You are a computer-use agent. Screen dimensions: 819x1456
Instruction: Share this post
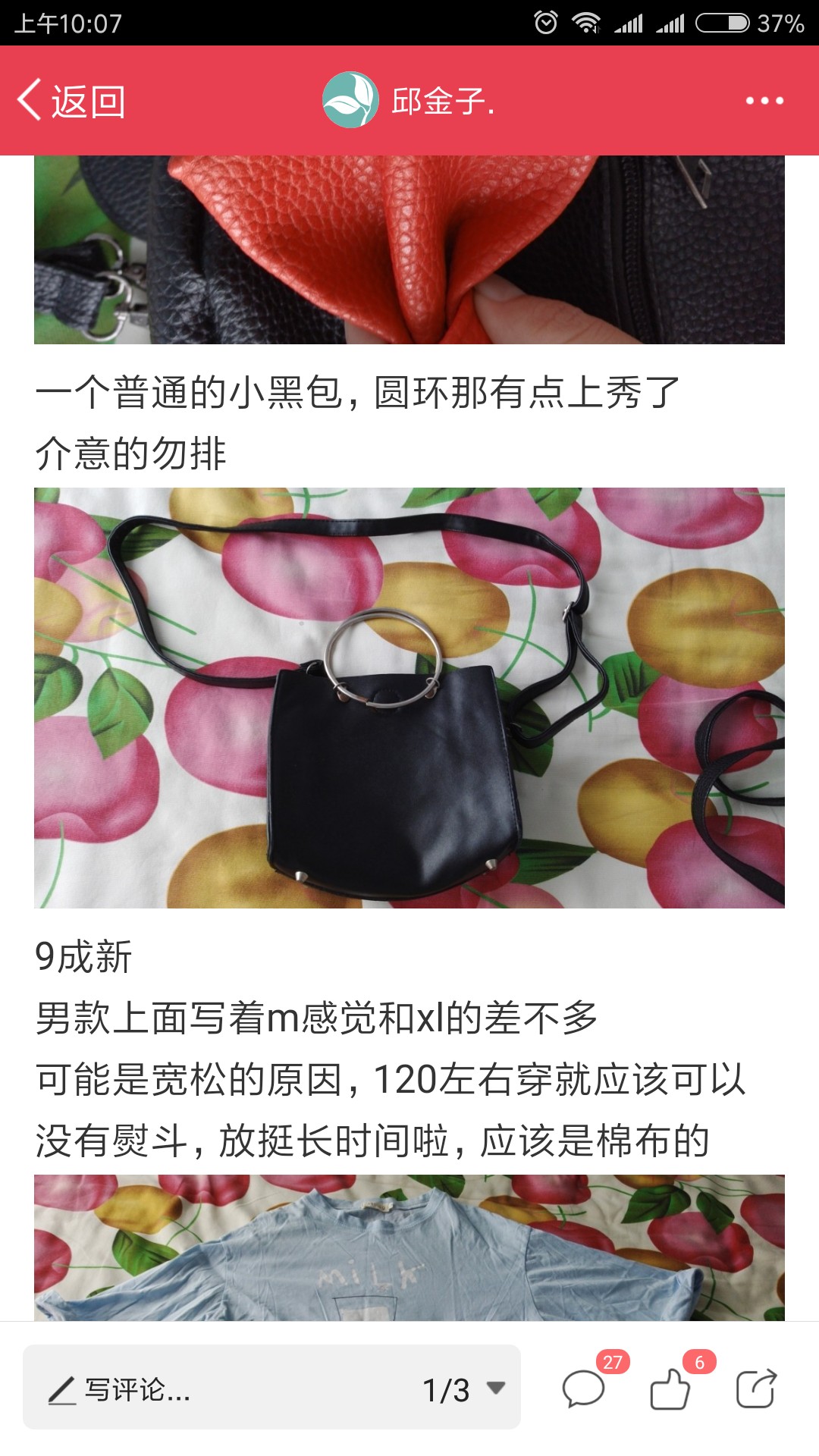click(x=757, y=1389)
